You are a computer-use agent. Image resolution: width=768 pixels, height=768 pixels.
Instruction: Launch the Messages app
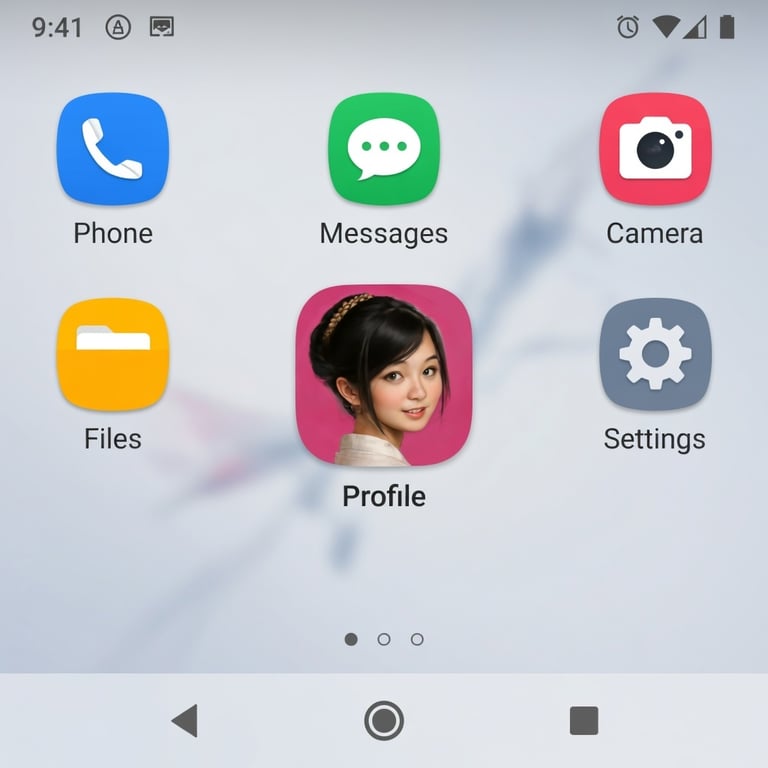(x=384, y=149)
